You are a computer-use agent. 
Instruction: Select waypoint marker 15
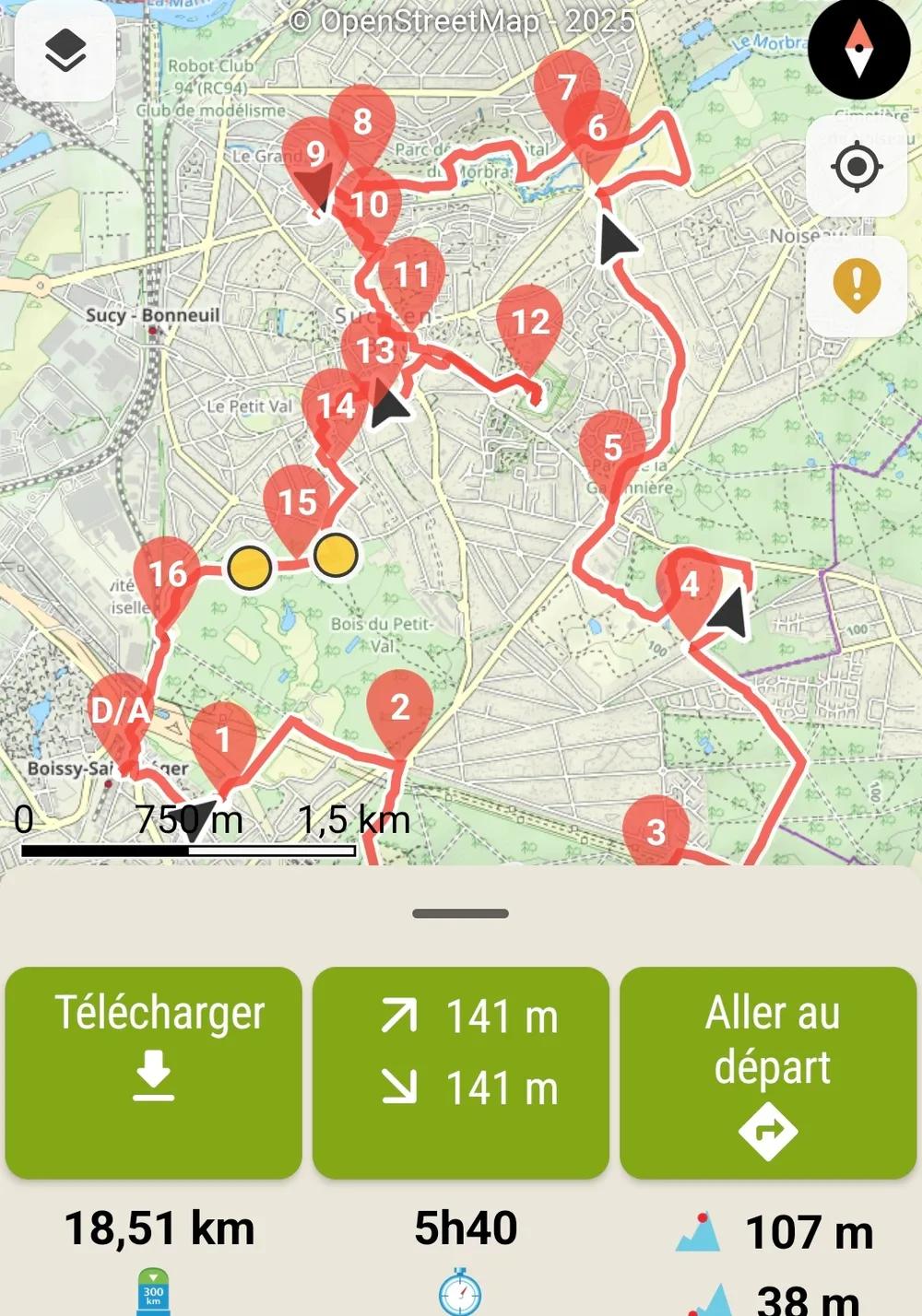click(297, 503)
